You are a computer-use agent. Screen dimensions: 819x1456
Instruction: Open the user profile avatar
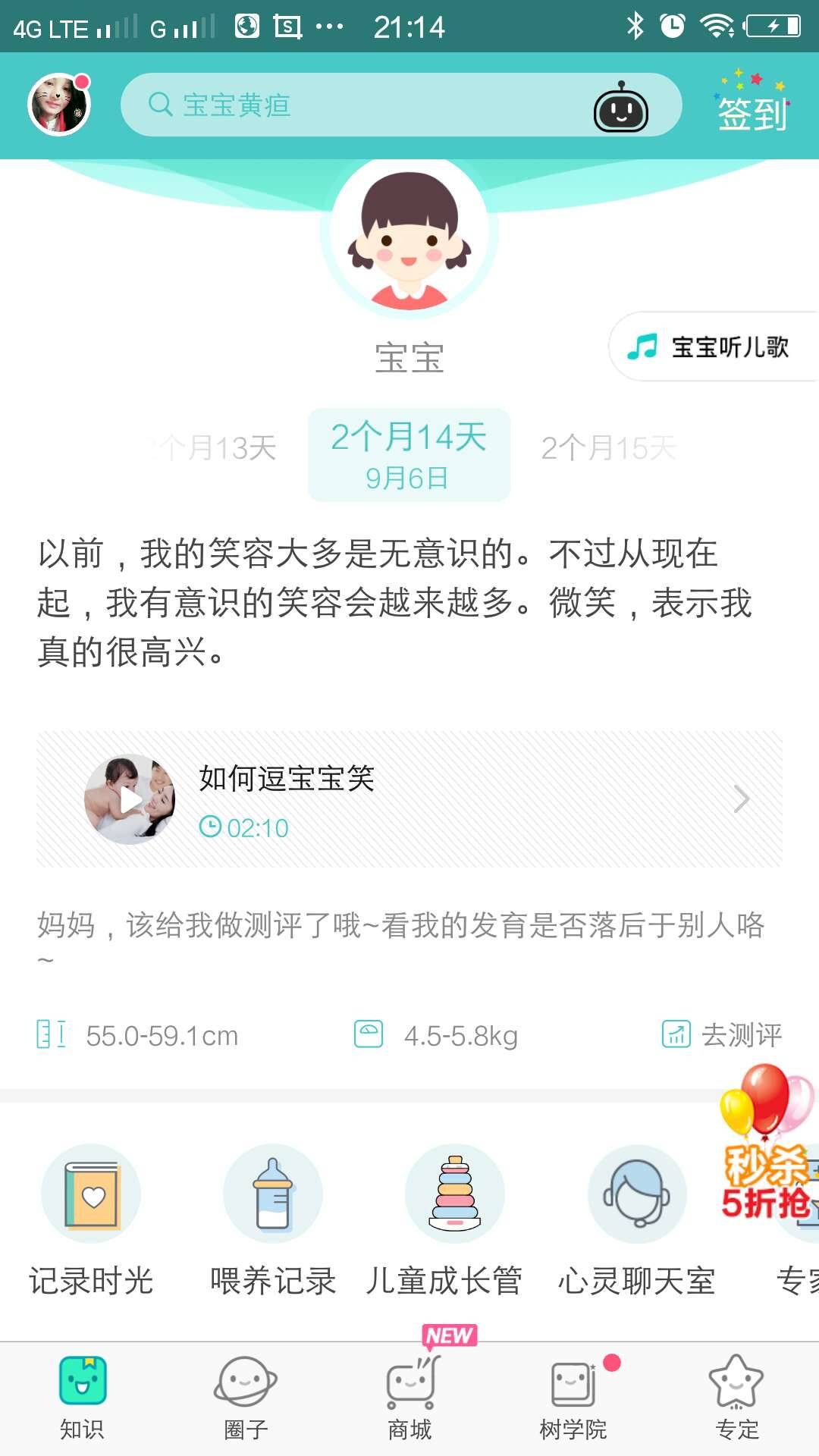click(59, 105)
